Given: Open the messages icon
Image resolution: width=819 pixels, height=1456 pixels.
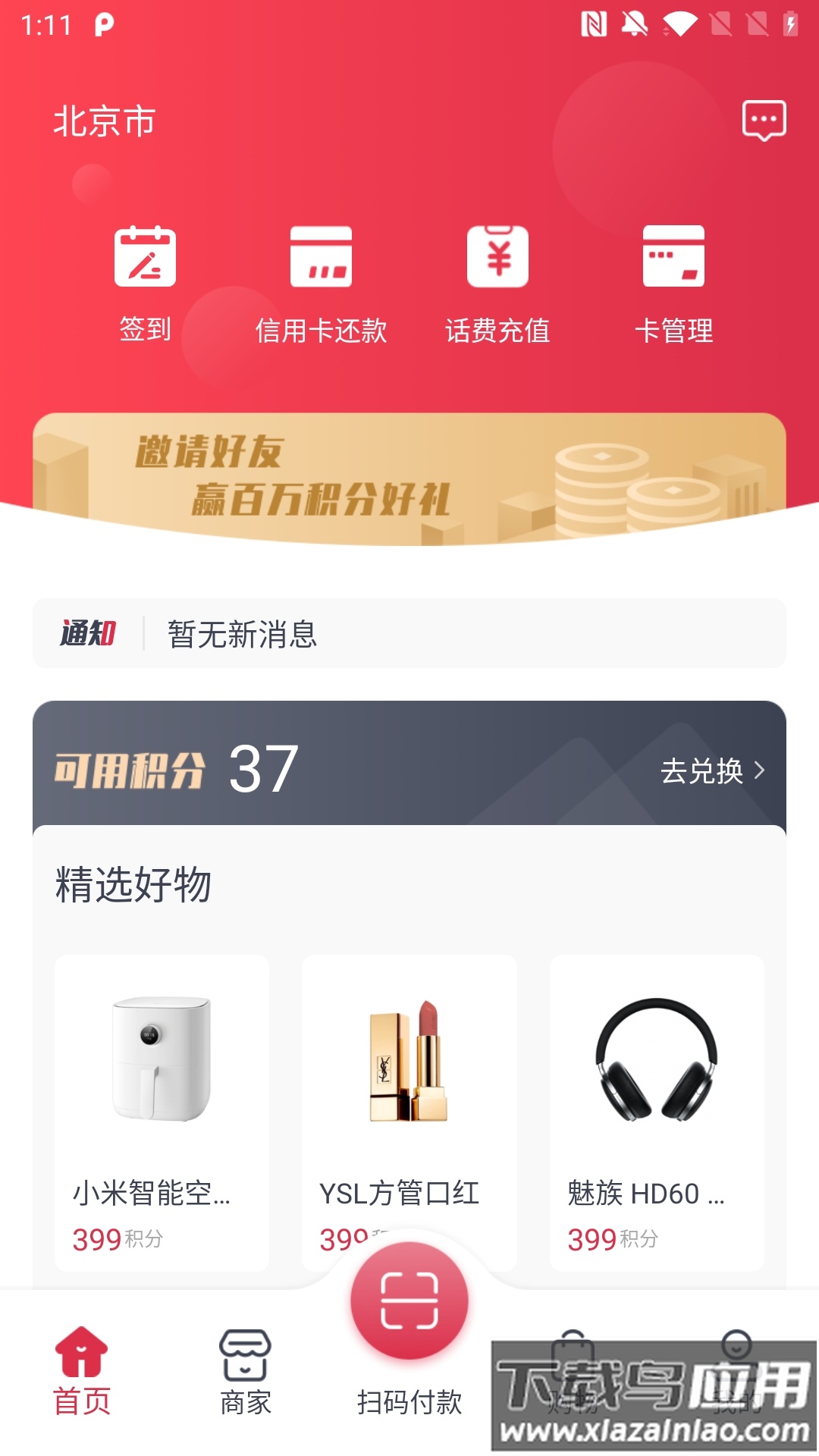Looking at the screenshot, I should click(764, 121).
